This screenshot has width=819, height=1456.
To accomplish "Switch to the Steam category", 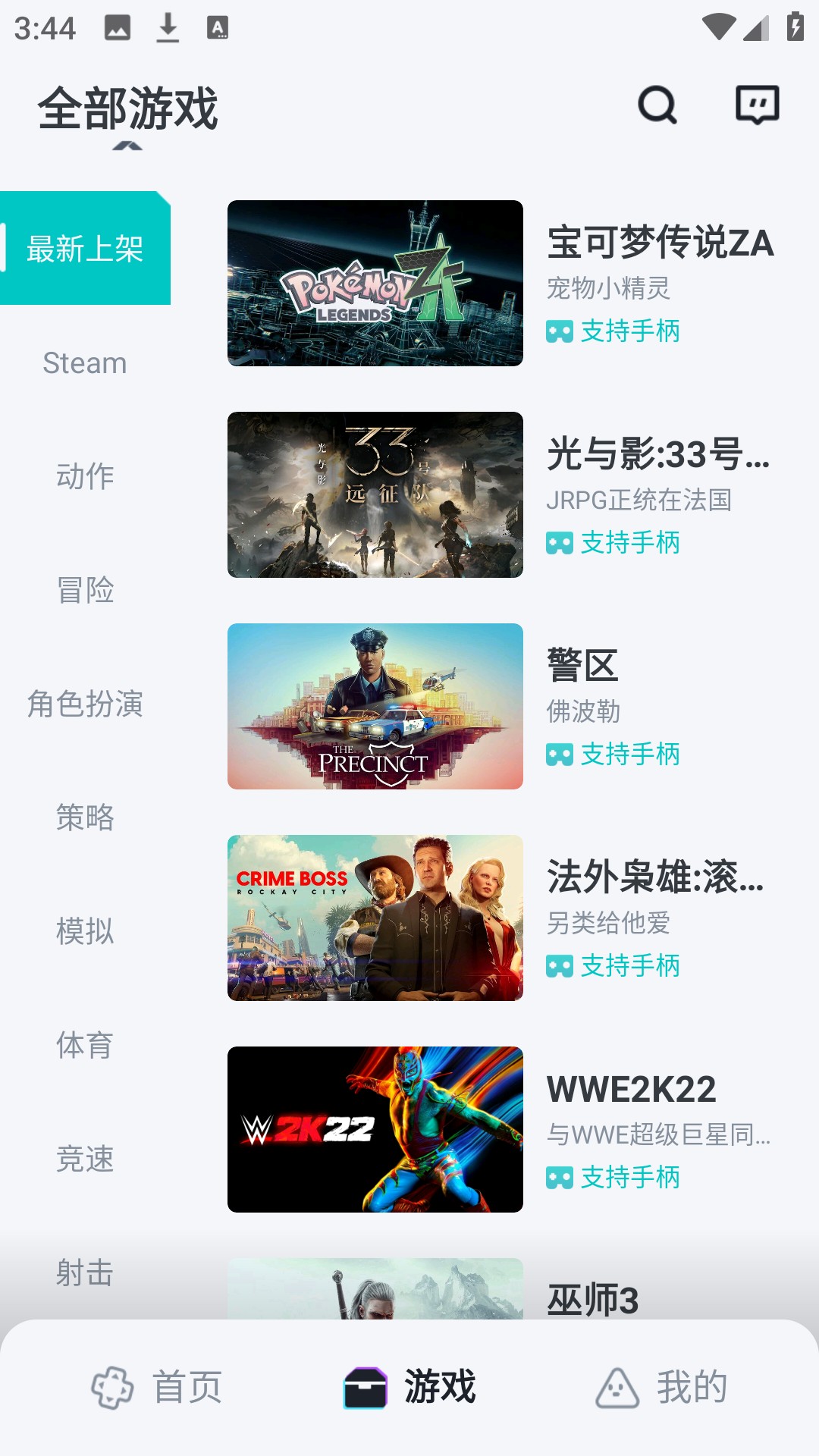I will pyautogui.click(x=84, y=363).
